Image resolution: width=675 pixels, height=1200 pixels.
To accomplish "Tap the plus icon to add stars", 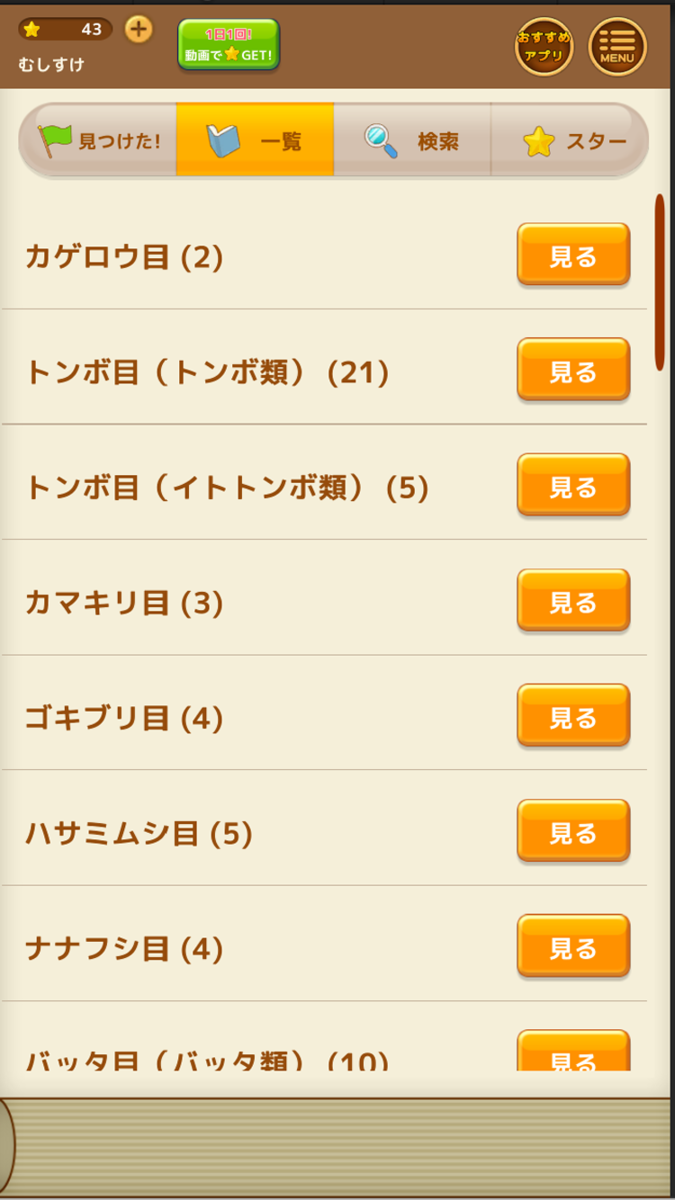I will (x=138, y=29).
